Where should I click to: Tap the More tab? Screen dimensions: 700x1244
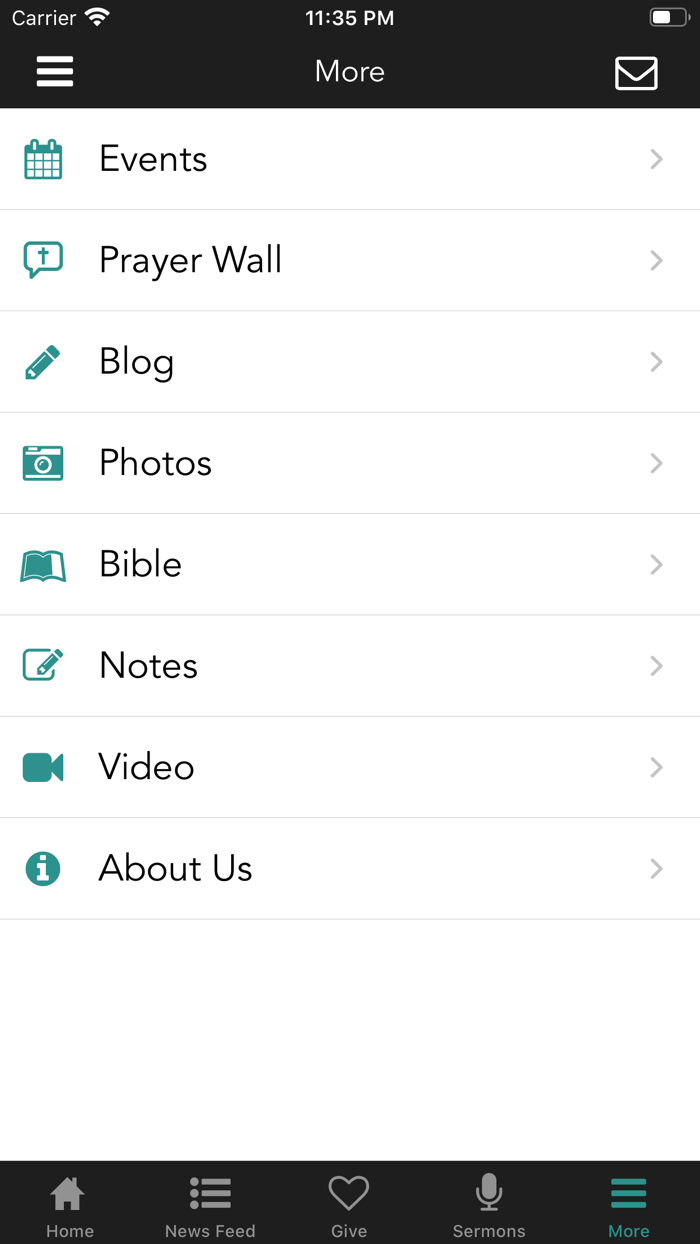coord(629,1205)
